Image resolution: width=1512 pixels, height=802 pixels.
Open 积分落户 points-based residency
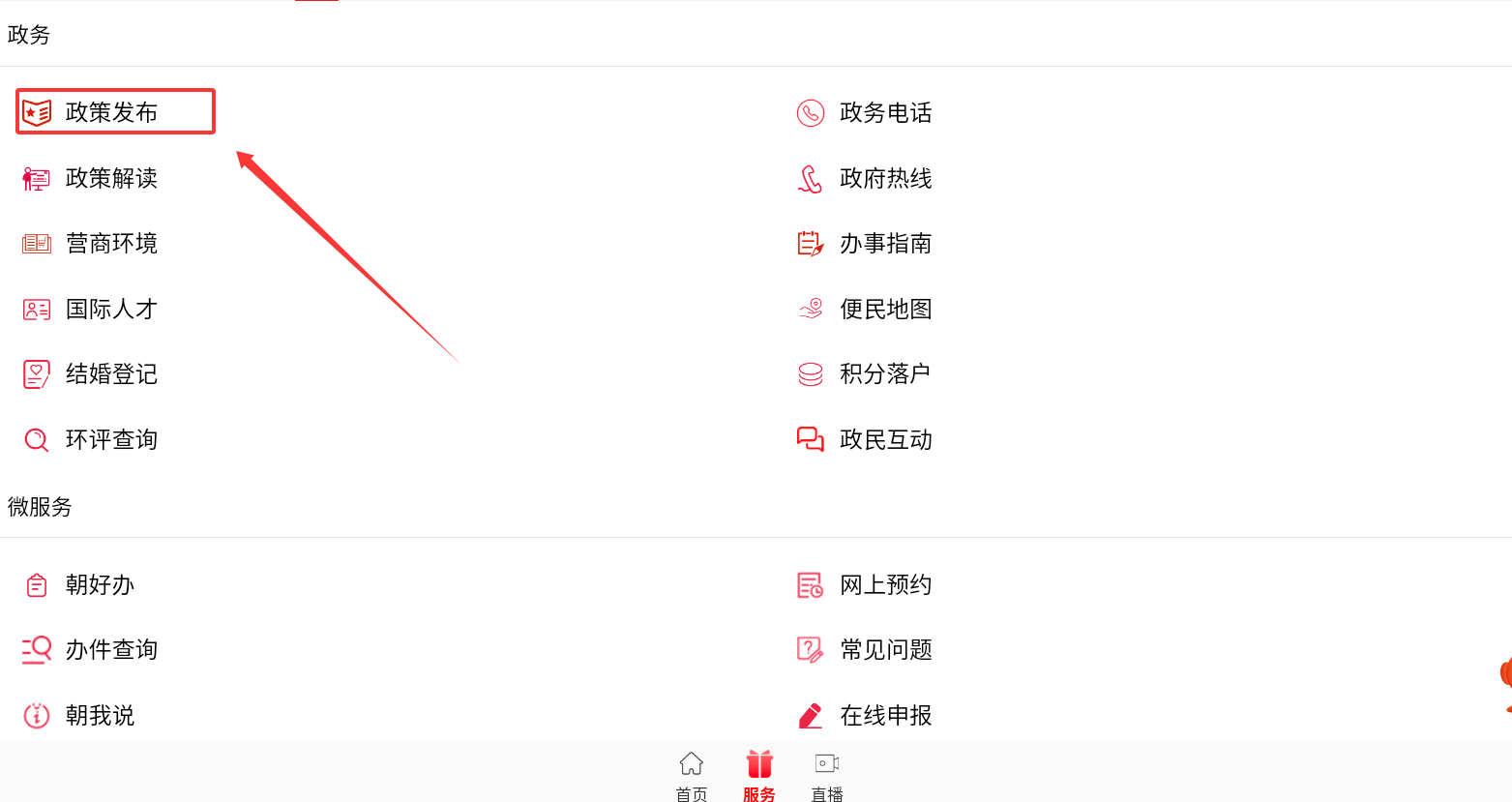click(884, 374)
